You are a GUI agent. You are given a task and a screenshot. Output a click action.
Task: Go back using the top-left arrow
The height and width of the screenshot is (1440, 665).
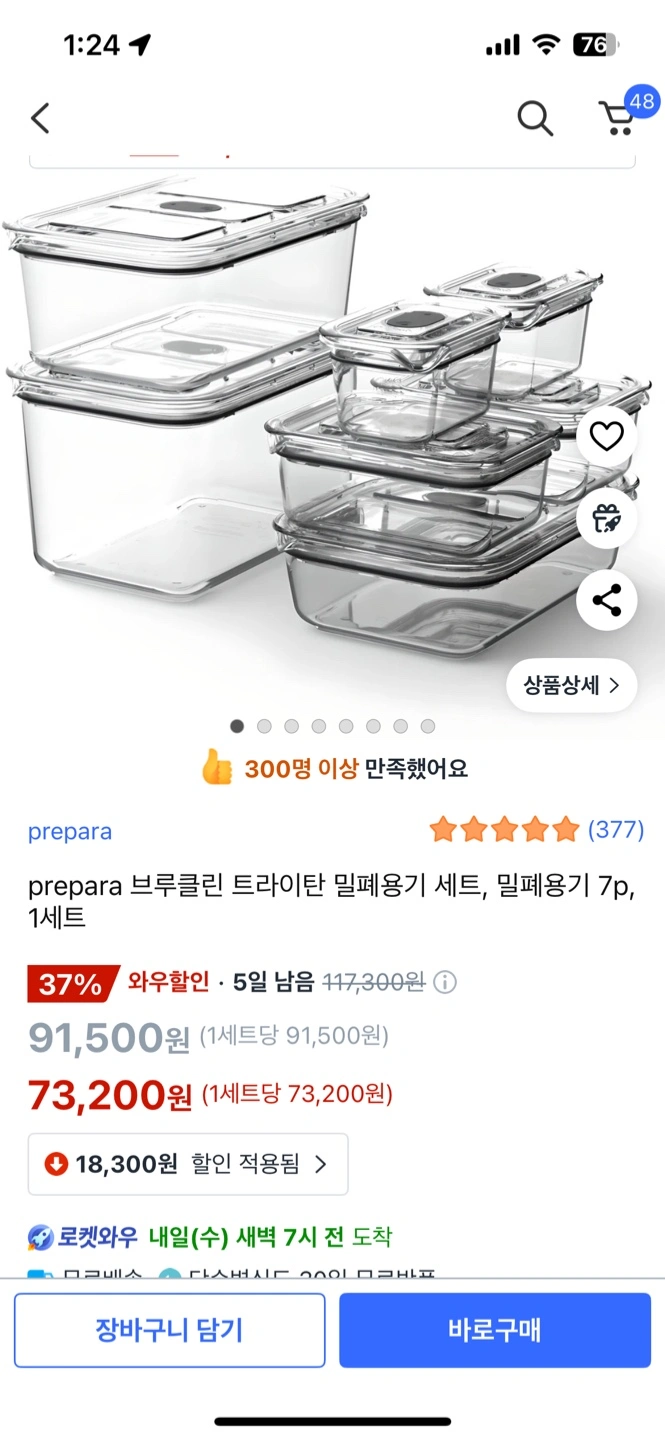tap(40, 118)
